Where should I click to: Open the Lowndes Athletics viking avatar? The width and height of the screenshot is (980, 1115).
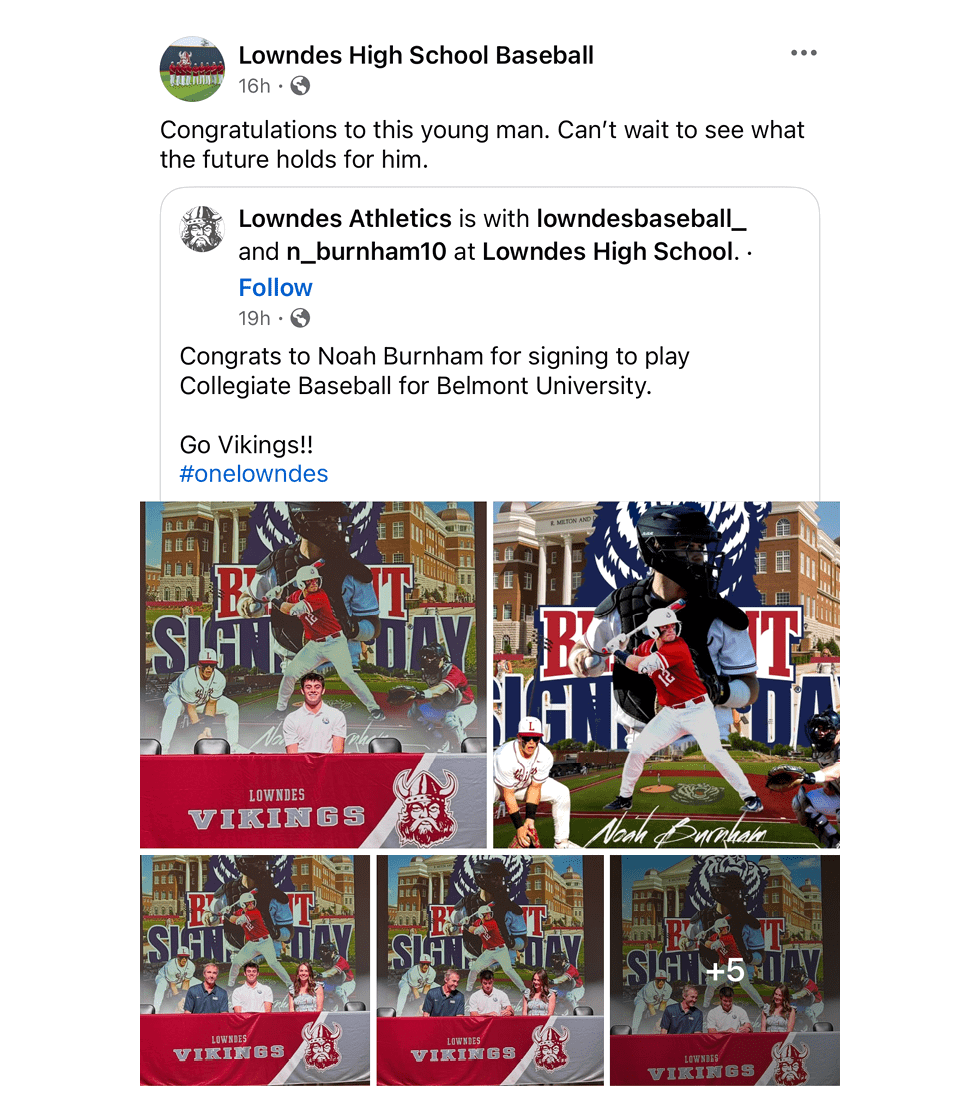(202, 229)
